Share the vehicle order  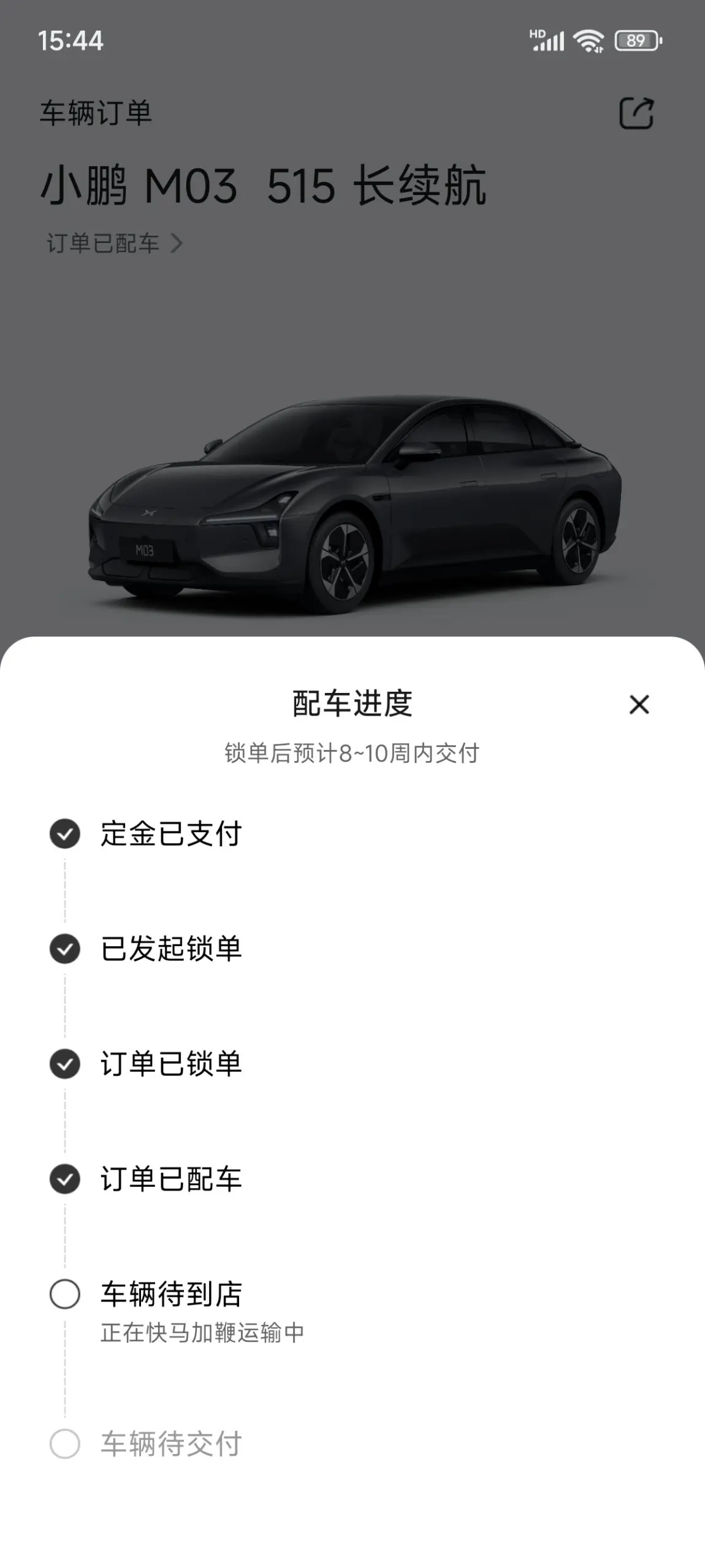[x=636, y=113]
